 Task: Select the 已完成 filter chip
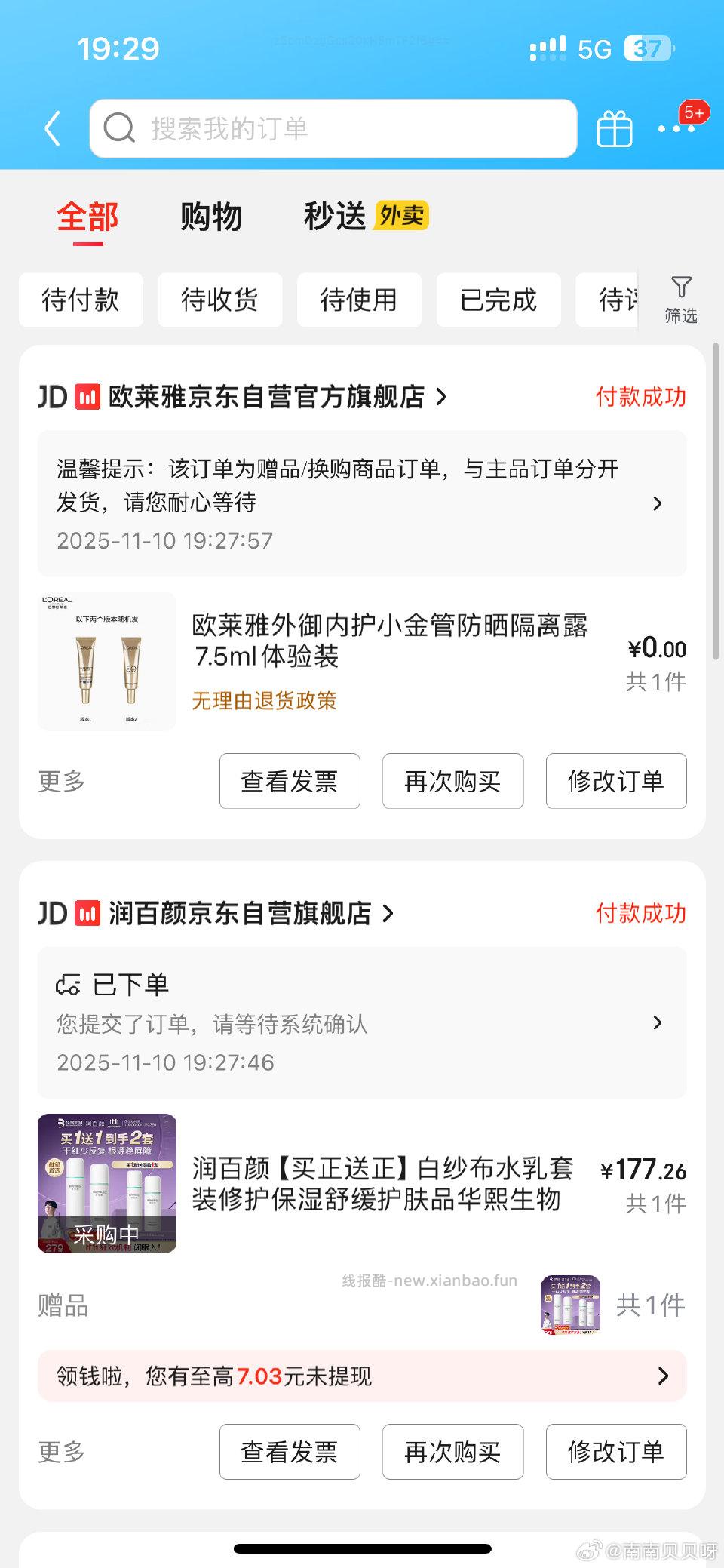point(498,300)
